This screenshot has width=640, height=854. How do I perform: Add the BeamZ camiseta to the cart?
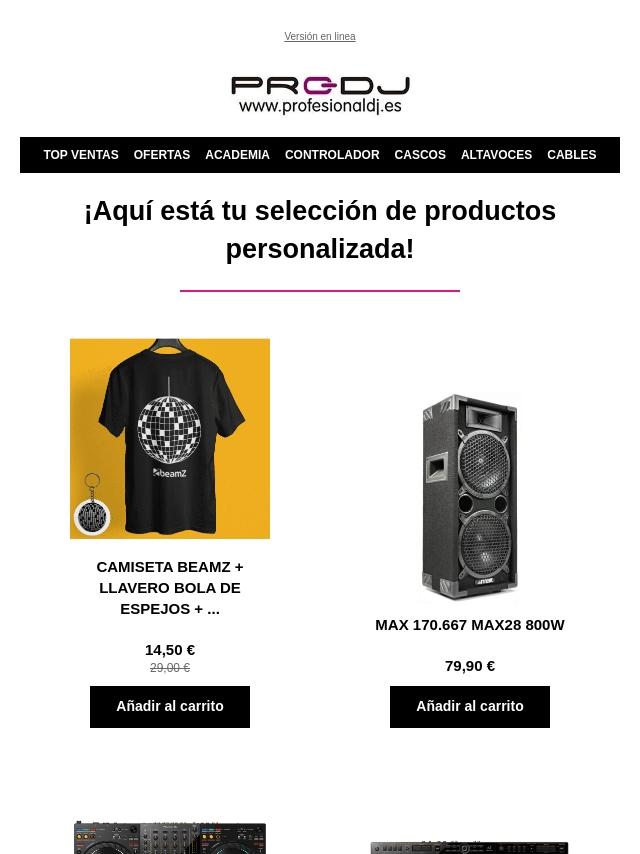click(170, 706)
